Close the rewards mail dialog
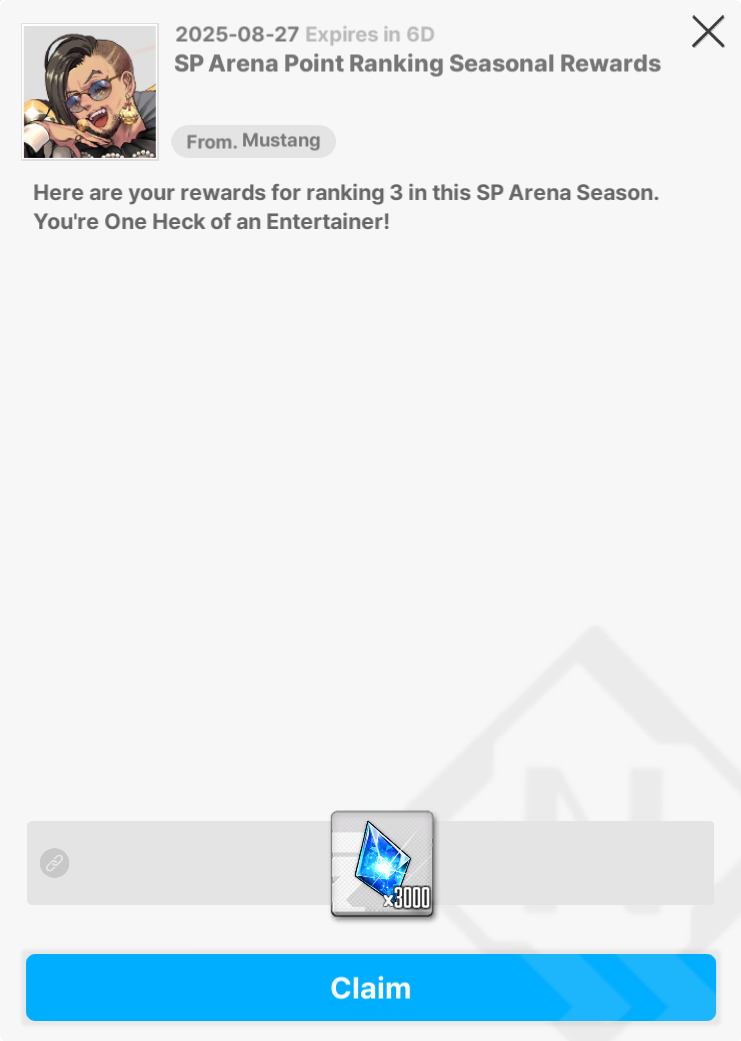The height and width of the screenshot is (1041, 741). click(x=708, y=32)
